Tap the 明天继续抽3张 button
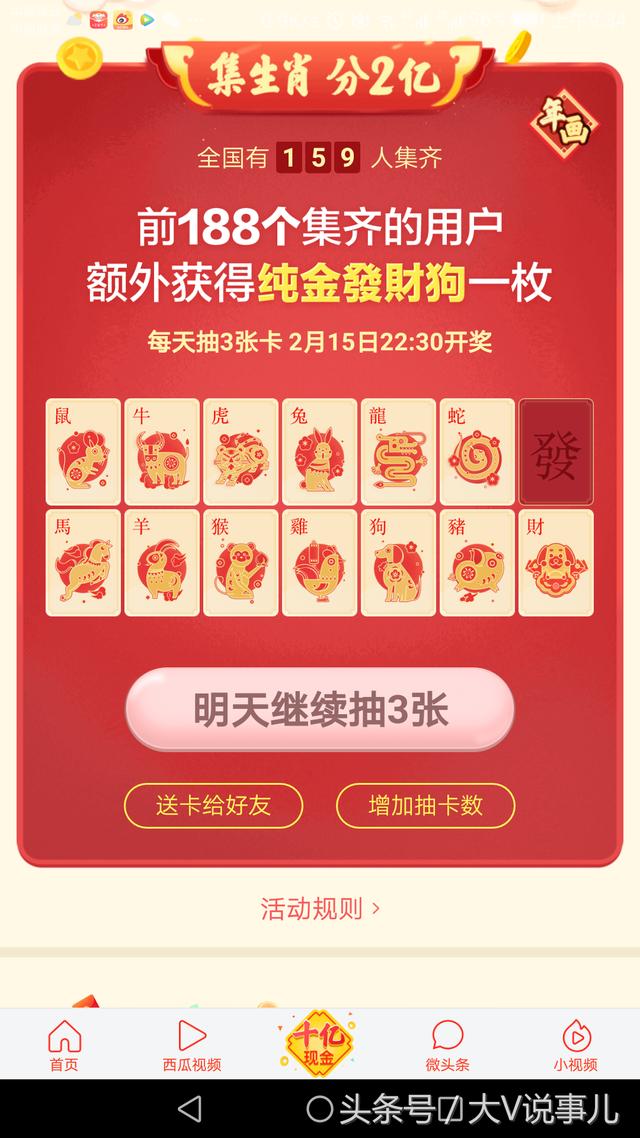This screenshot has width=640, height=1138. click(x=320, y=709)
